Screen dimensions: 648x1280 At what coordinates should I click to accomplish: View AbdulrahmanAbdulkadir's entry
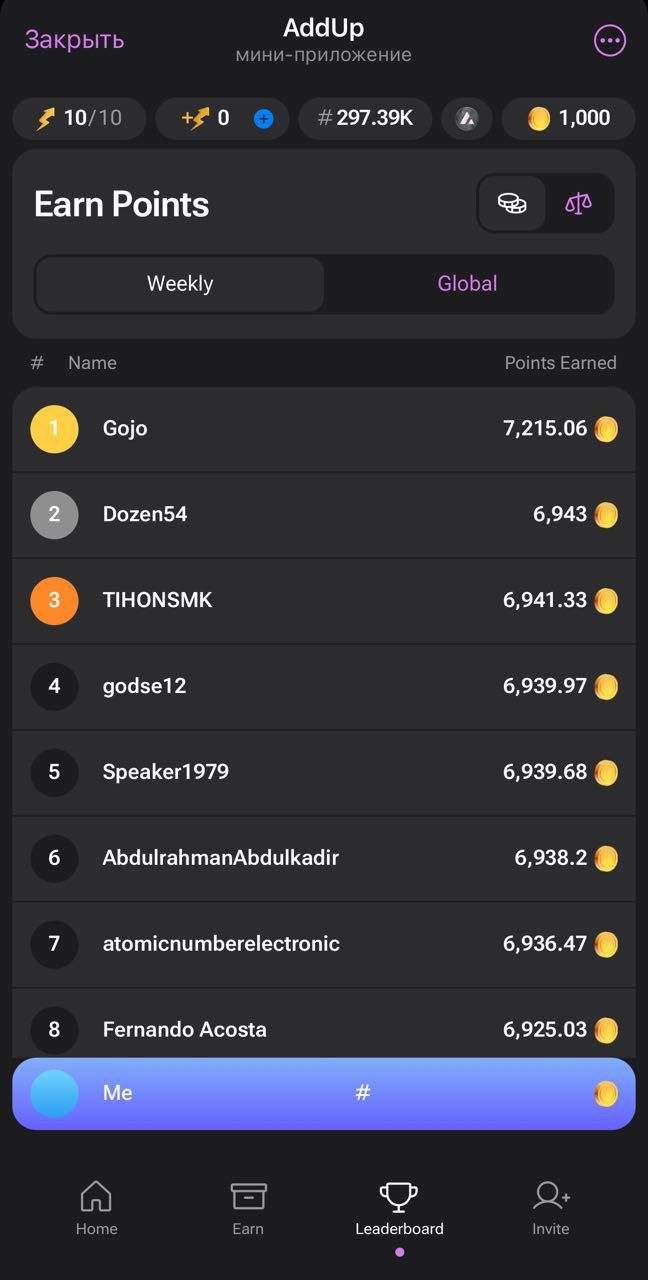click(323, 859)
